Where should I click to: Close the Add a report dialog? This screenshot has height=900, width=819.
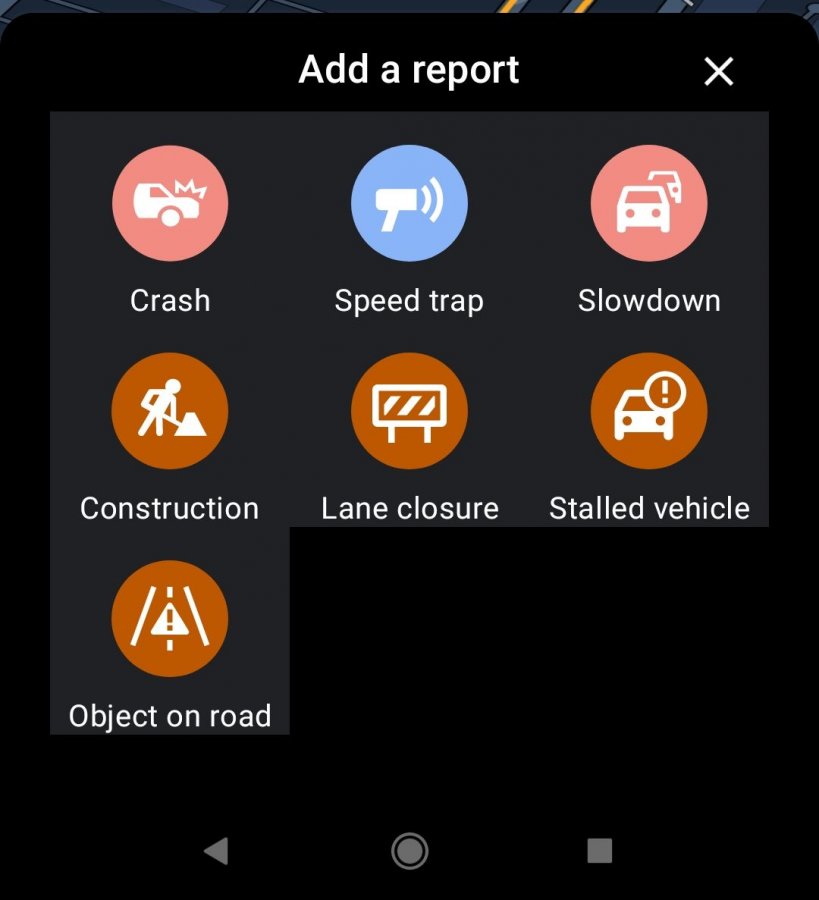718,71
